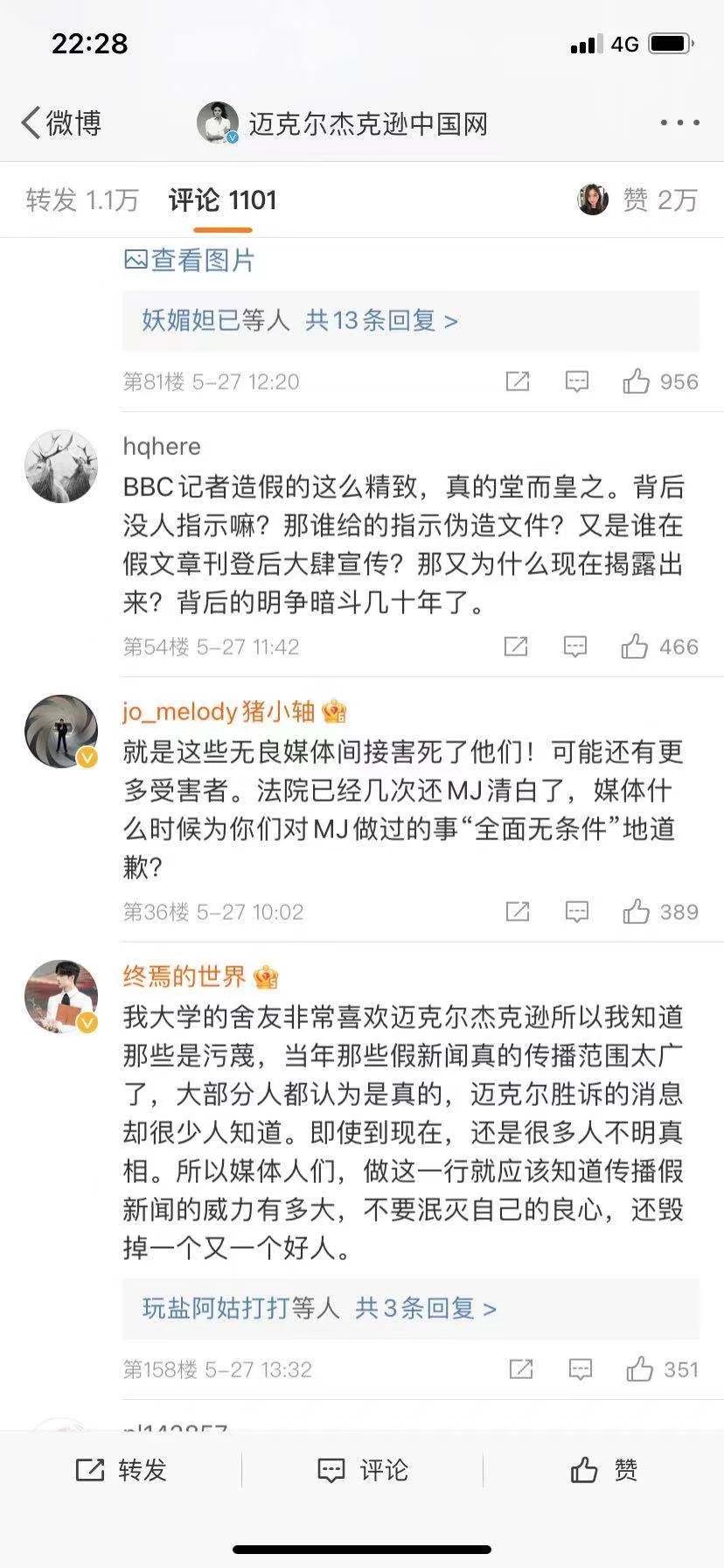Go back to 微博
Image resolution: width=724 pixels, height=1568 pixels.
(x=61, y=123)
